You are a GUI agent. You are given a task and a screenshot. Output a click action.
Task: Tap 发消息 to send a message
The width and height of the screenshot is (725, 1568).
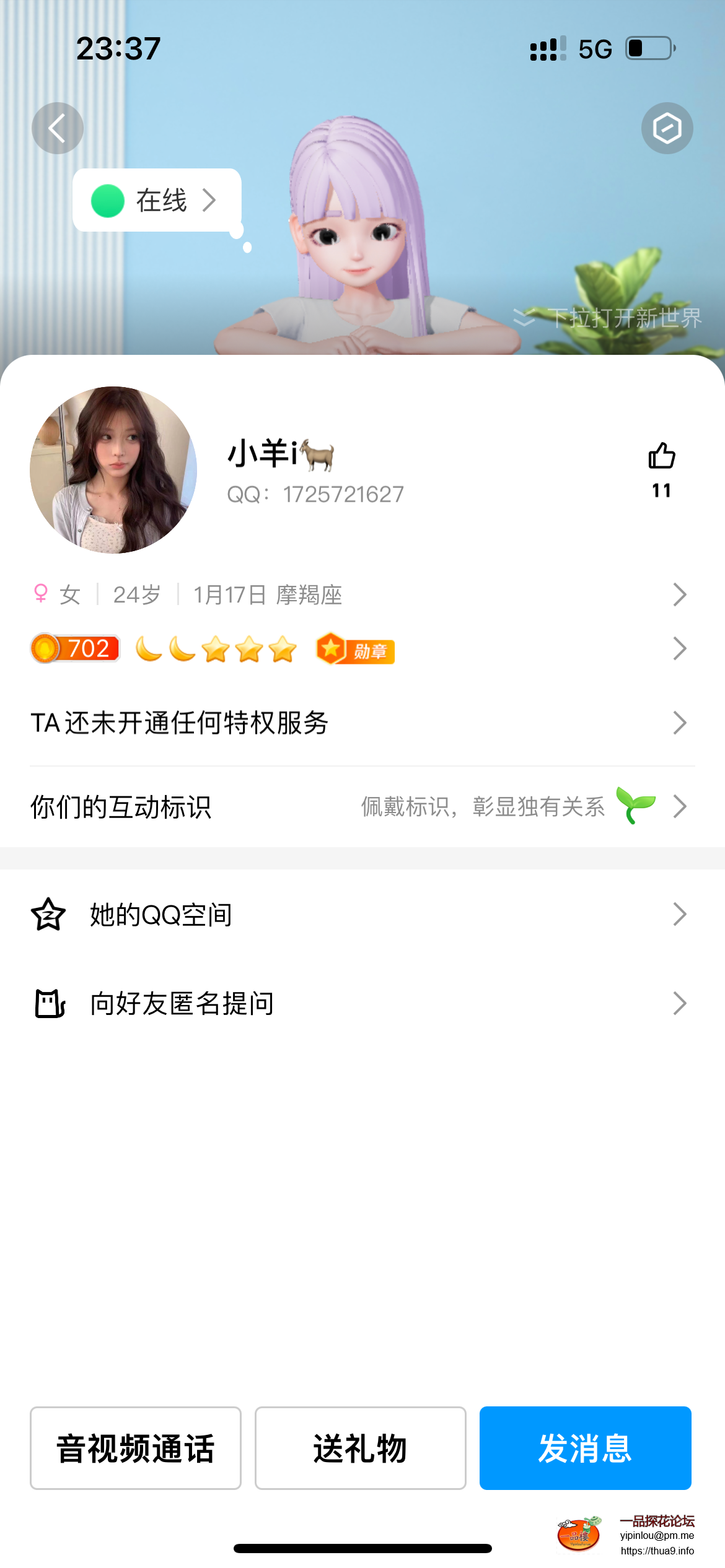pos(585,1448)
